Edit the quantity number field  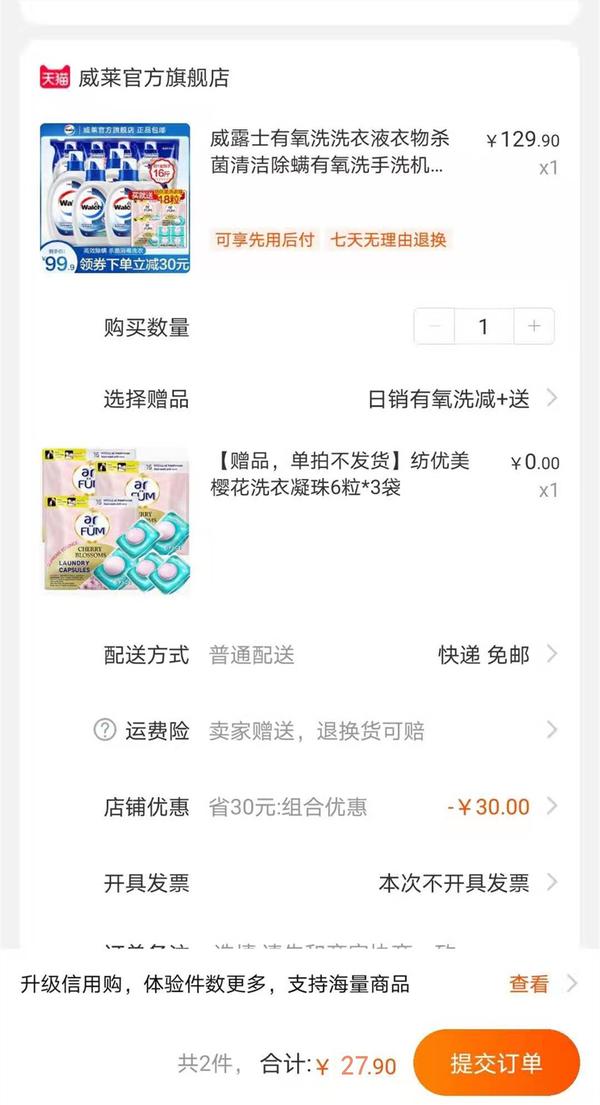click(484, 327)
